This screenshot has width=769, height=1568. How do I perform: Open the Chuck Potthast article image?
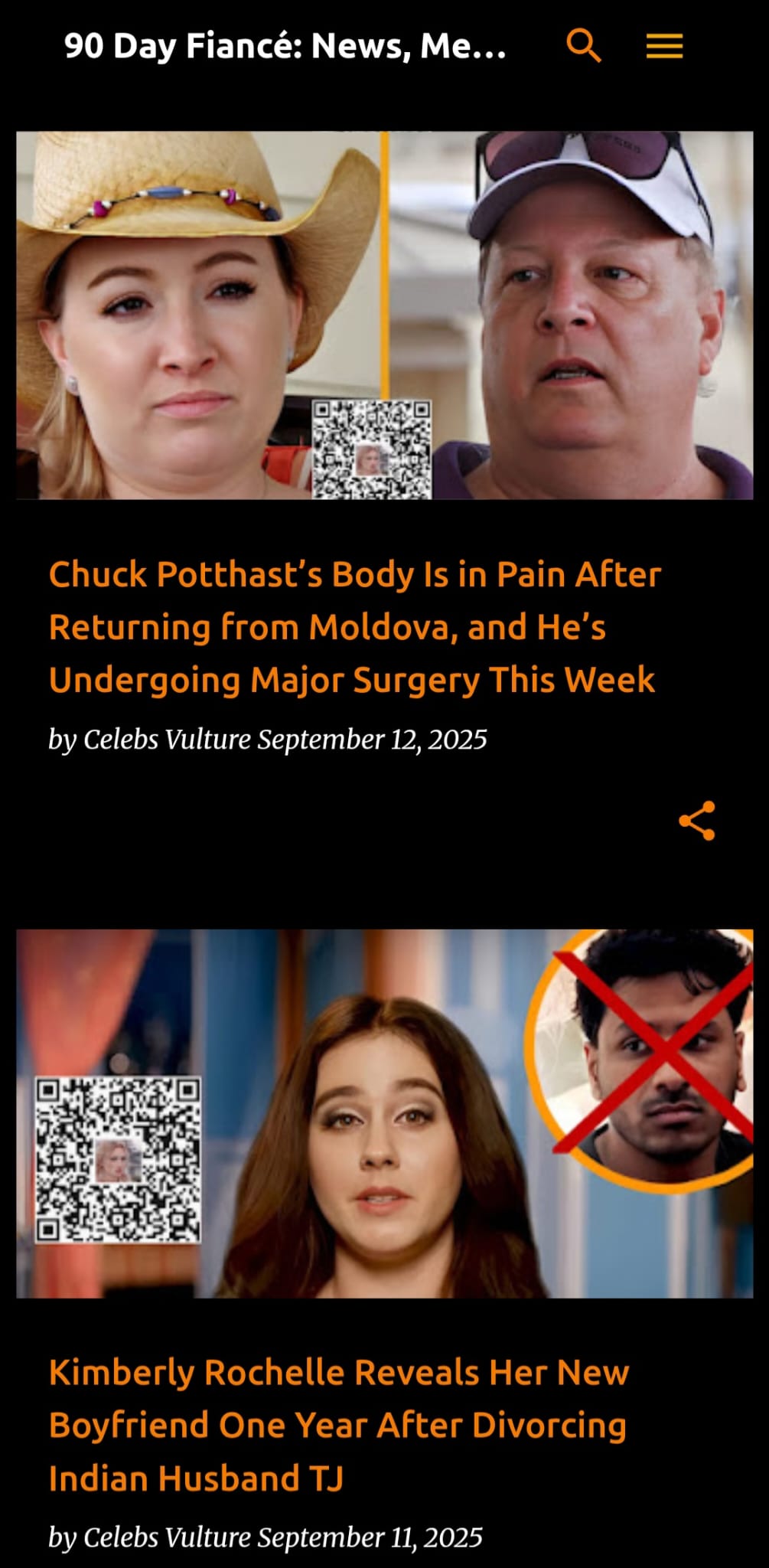pyautogui.click(x=384, y=315)
